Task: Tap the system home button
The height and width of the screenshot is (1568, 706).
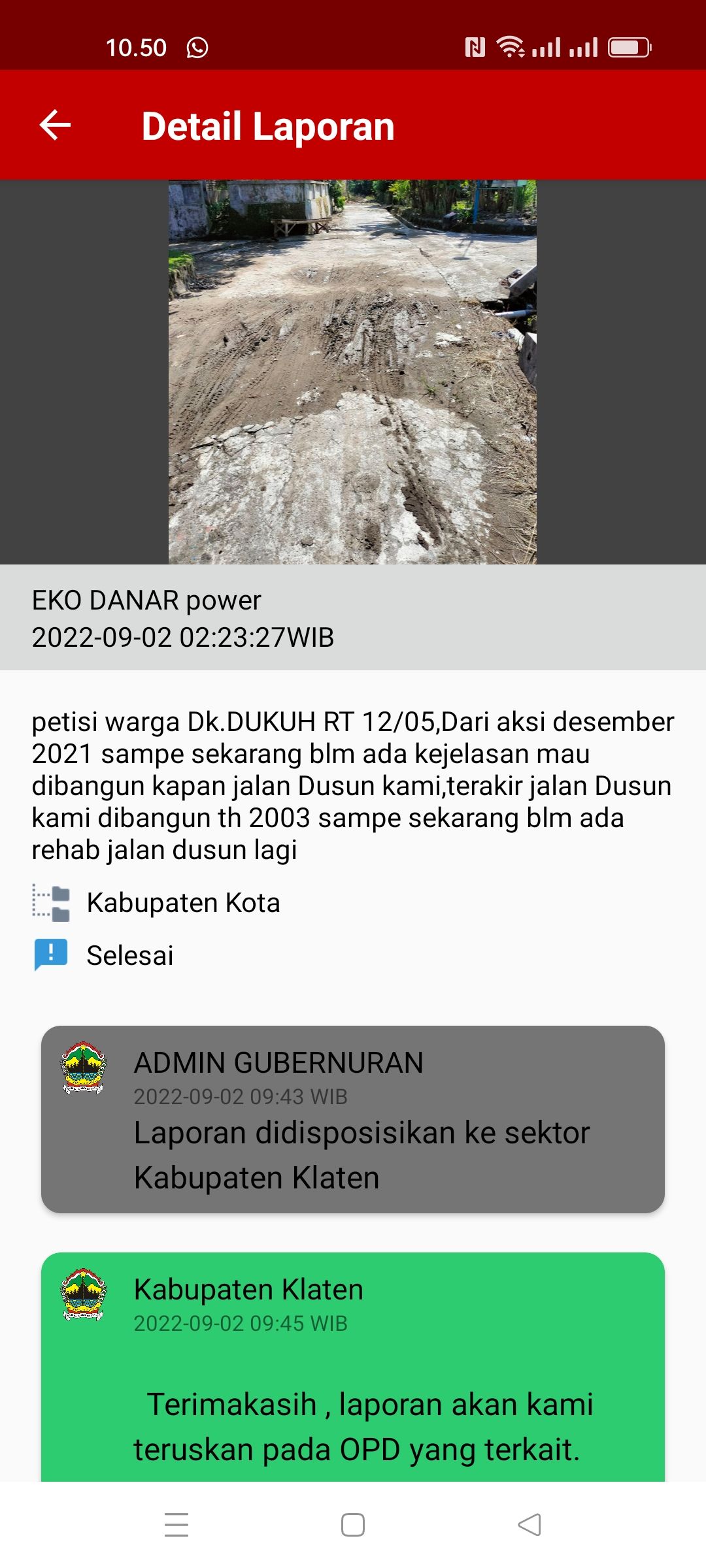Action: click(x=353, y=1525)
